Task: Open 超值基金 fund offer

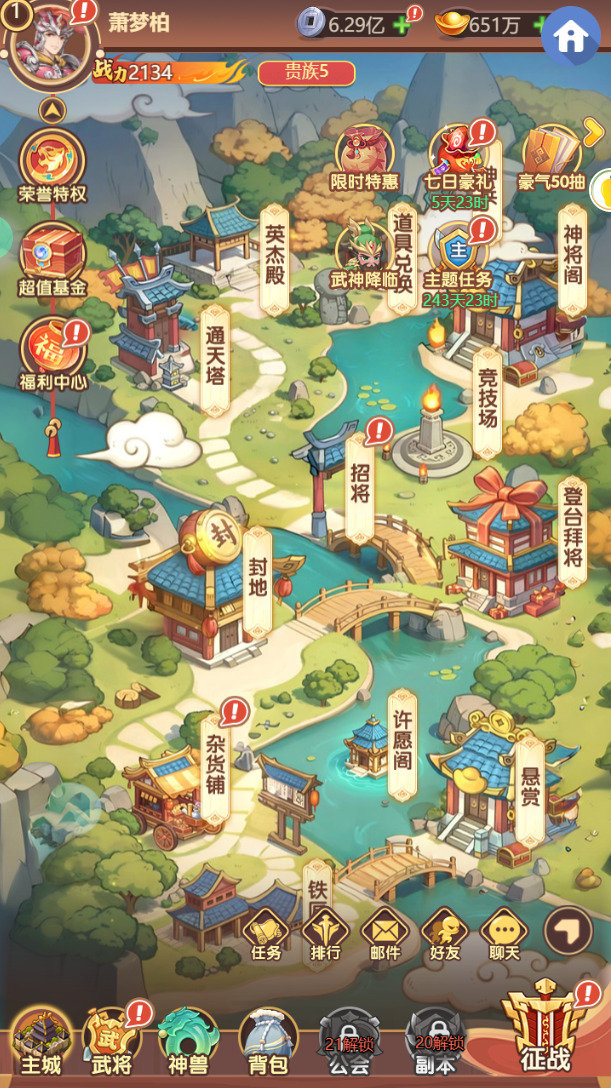Action: click(53, 257)
